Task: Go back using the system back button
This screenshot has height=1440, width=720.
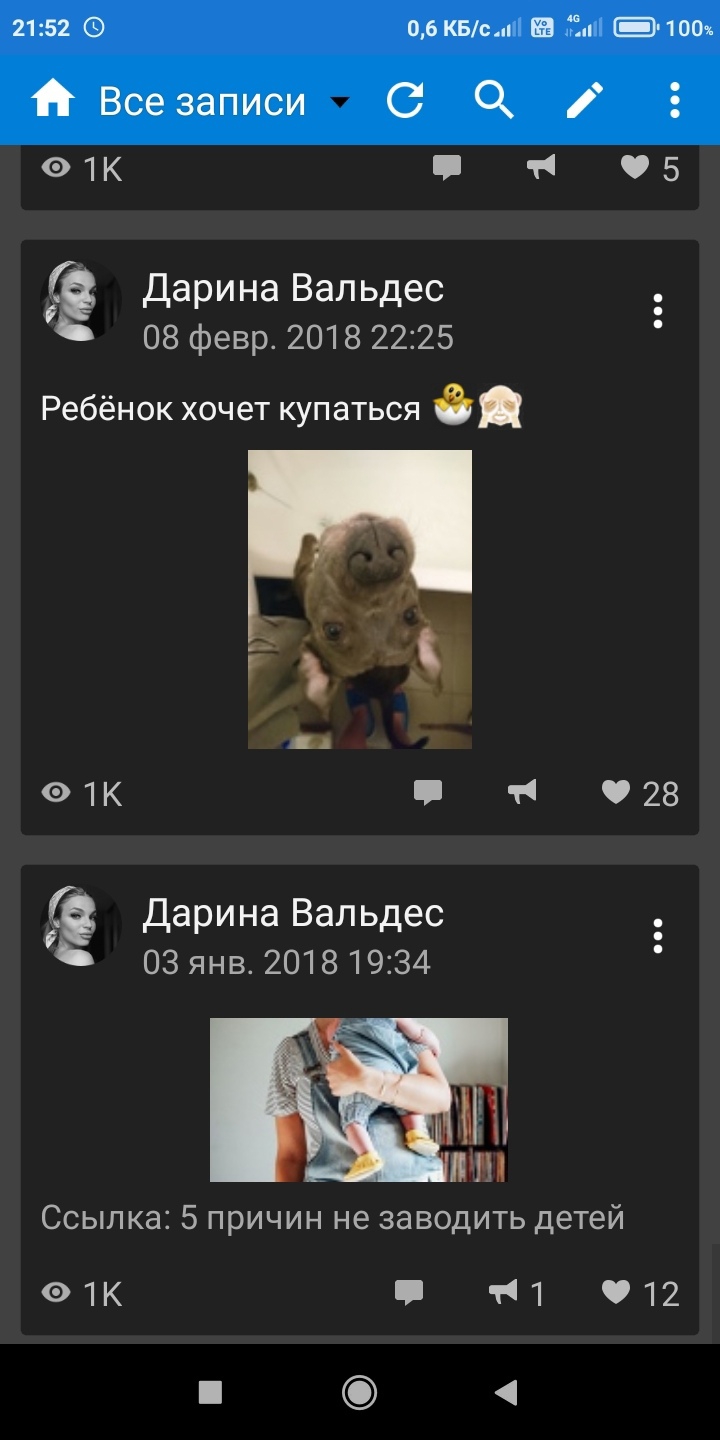Action: point(507,1391)
